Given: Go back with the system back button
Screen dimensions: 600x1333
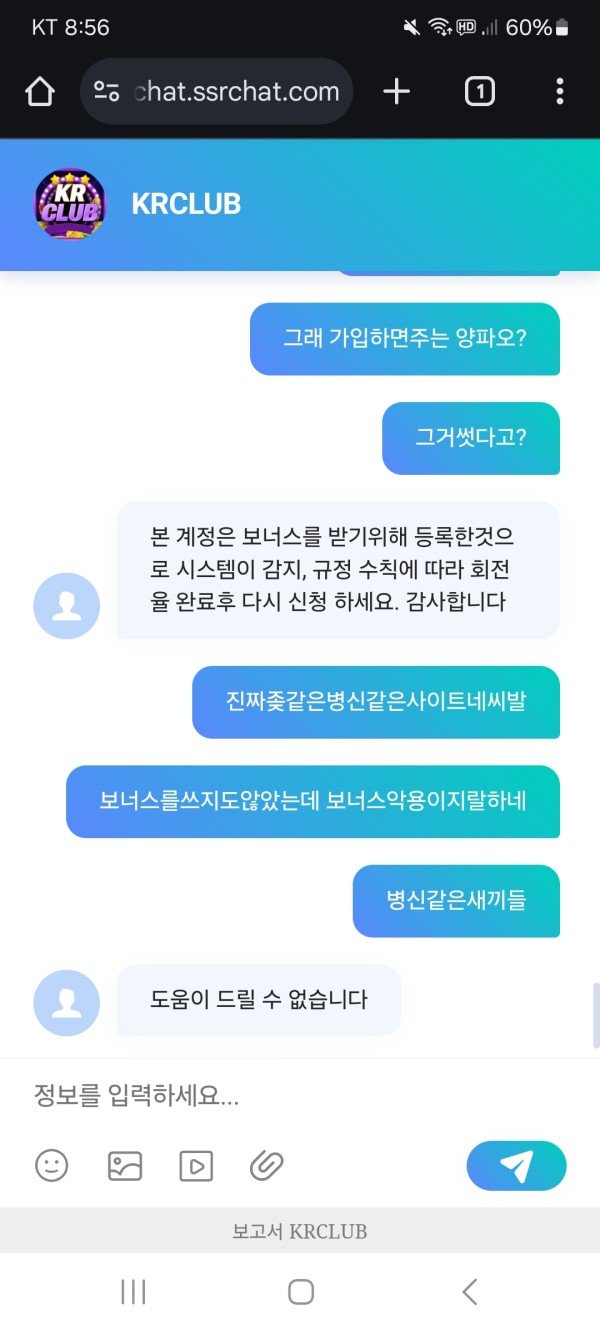Looking at the screenshot, I should pos(468,1292).
